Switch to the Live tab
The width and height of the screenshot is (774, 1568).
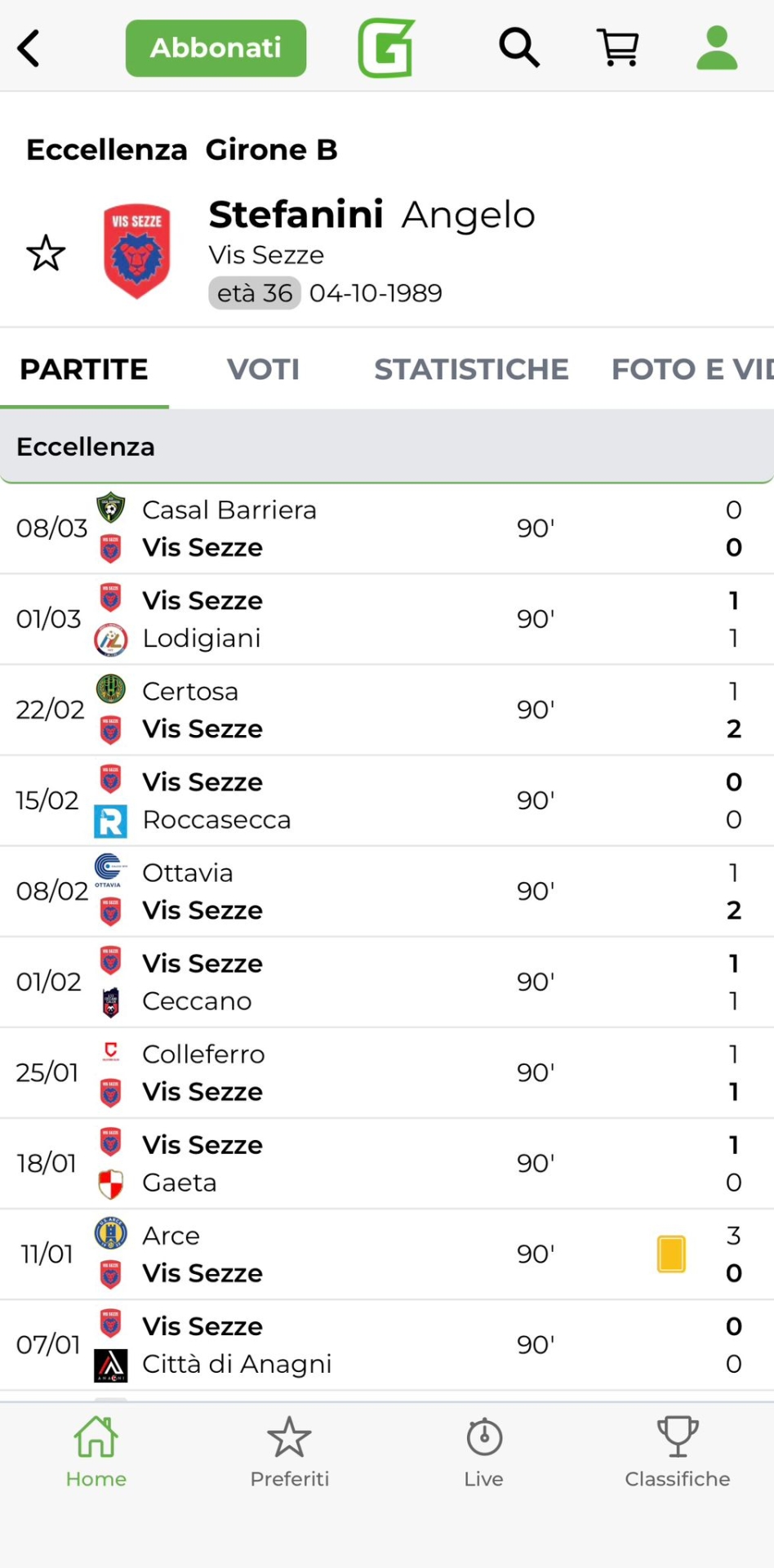pyautogui.click(x=483, y=1453)
